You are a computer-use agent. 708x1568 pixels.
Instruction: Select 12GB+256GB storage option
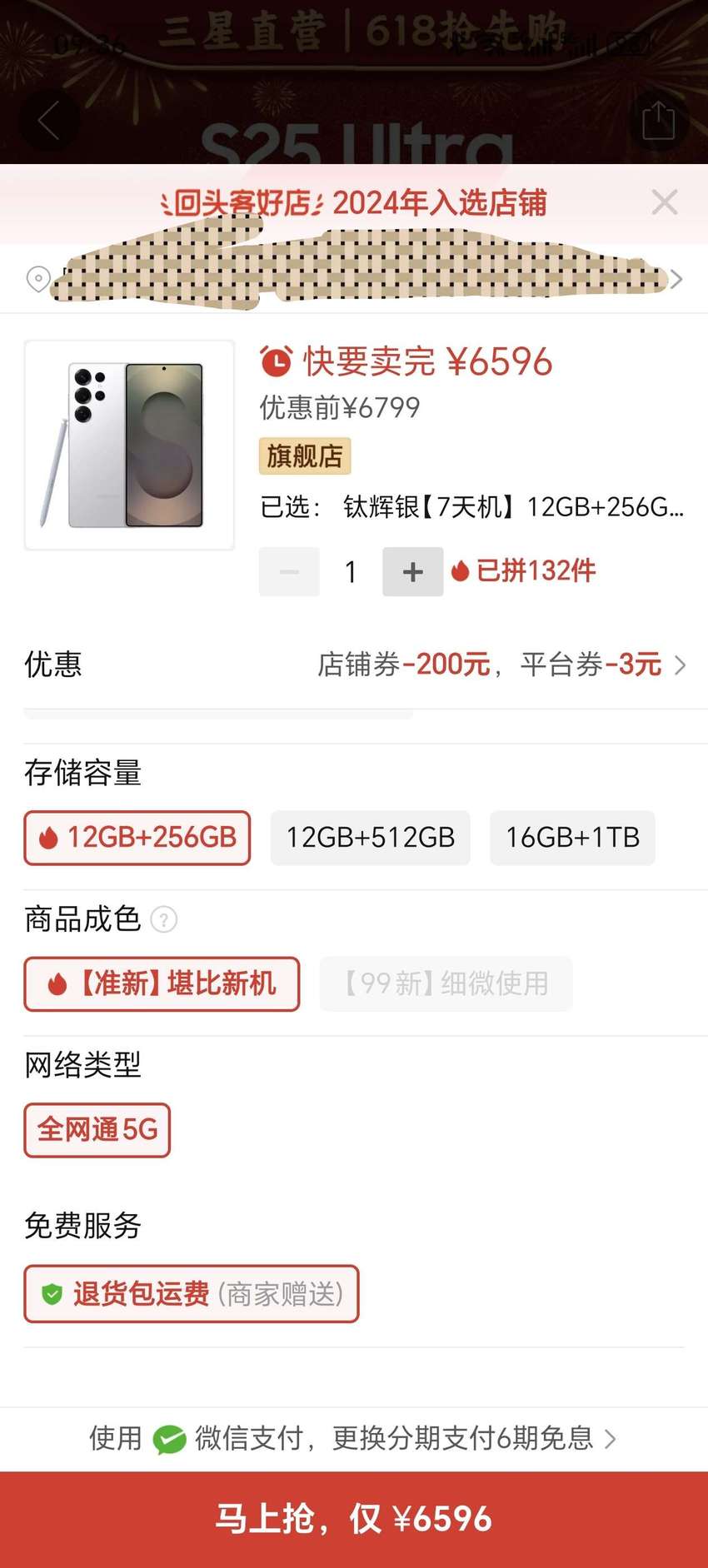[137, 838]
